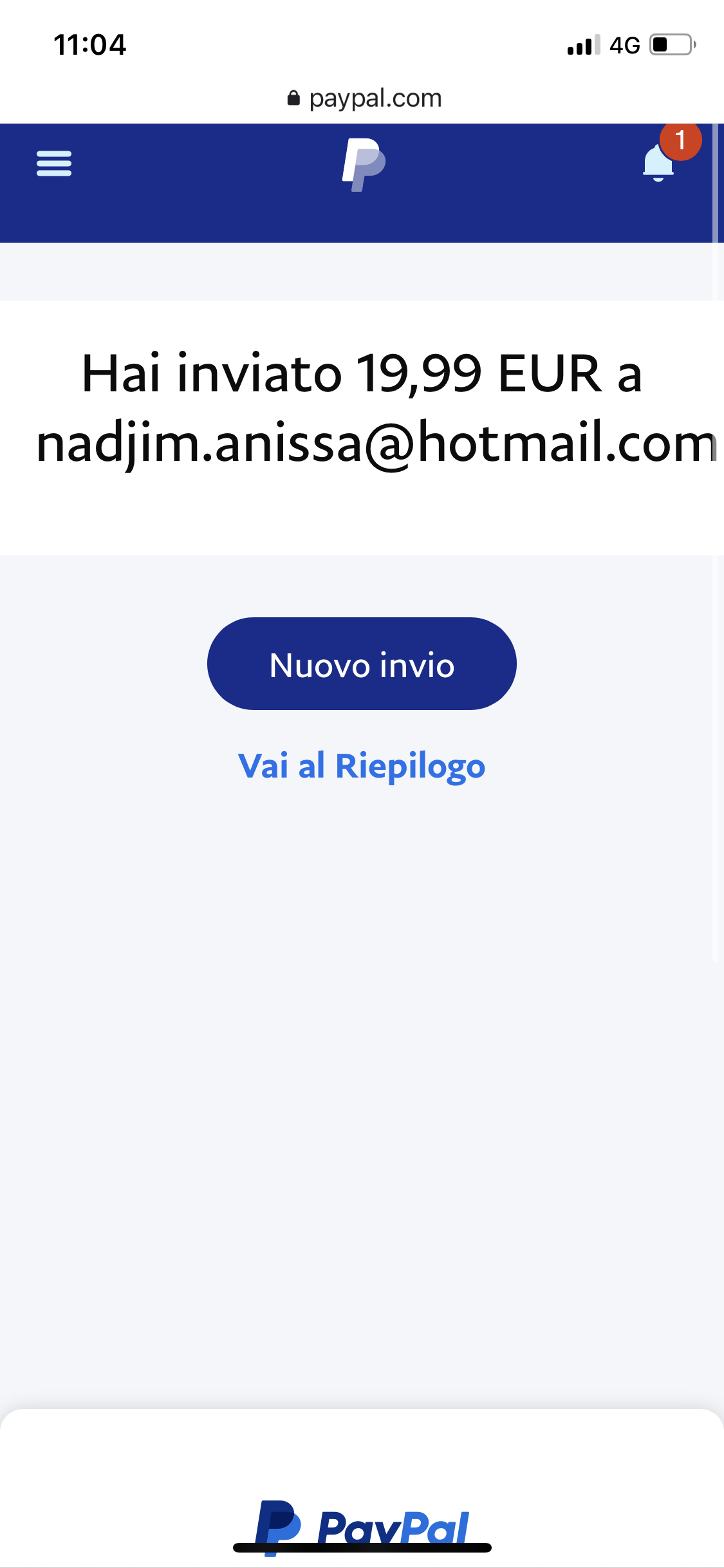Screen dimensions: 724x1568
Task: Open the notifications bell
Action: [659, 163]
